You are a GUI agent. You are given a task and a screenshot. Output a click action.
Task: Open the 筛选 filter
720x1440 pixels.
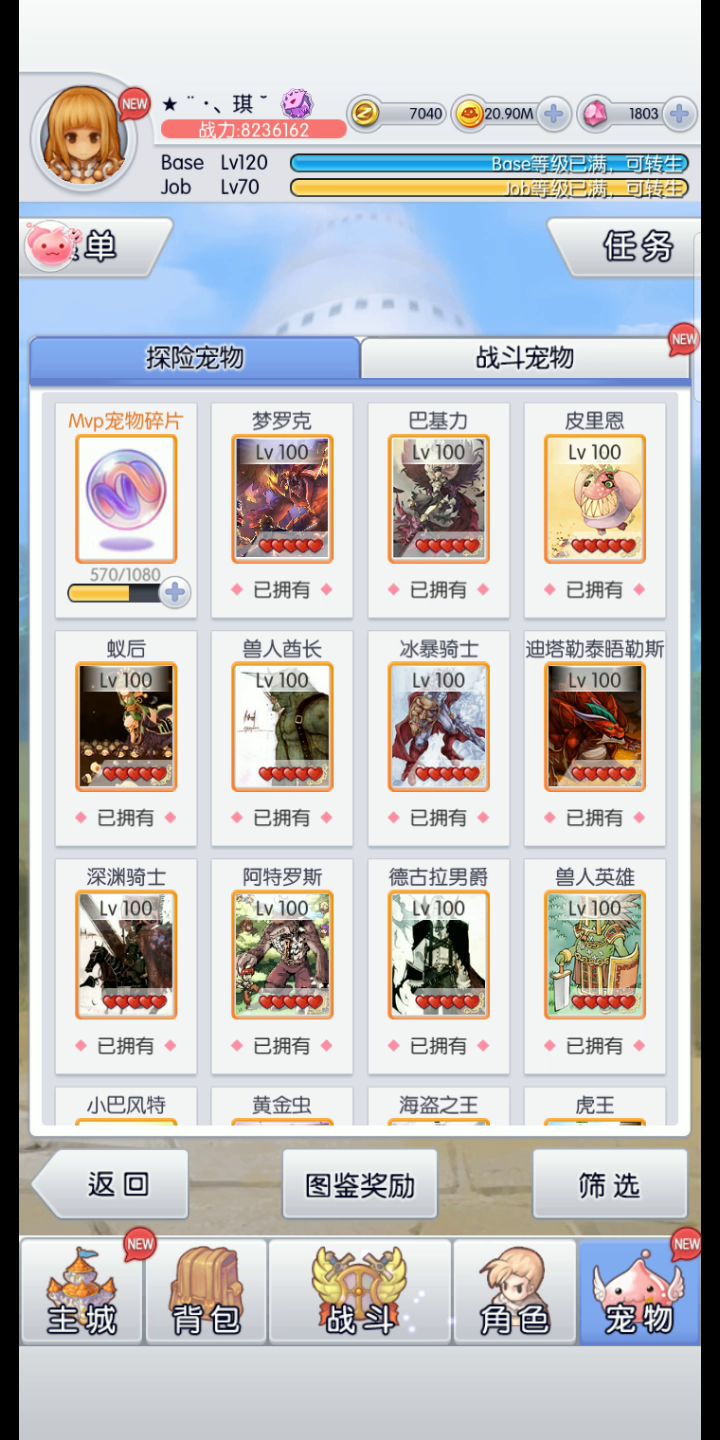coord(608,1185)
